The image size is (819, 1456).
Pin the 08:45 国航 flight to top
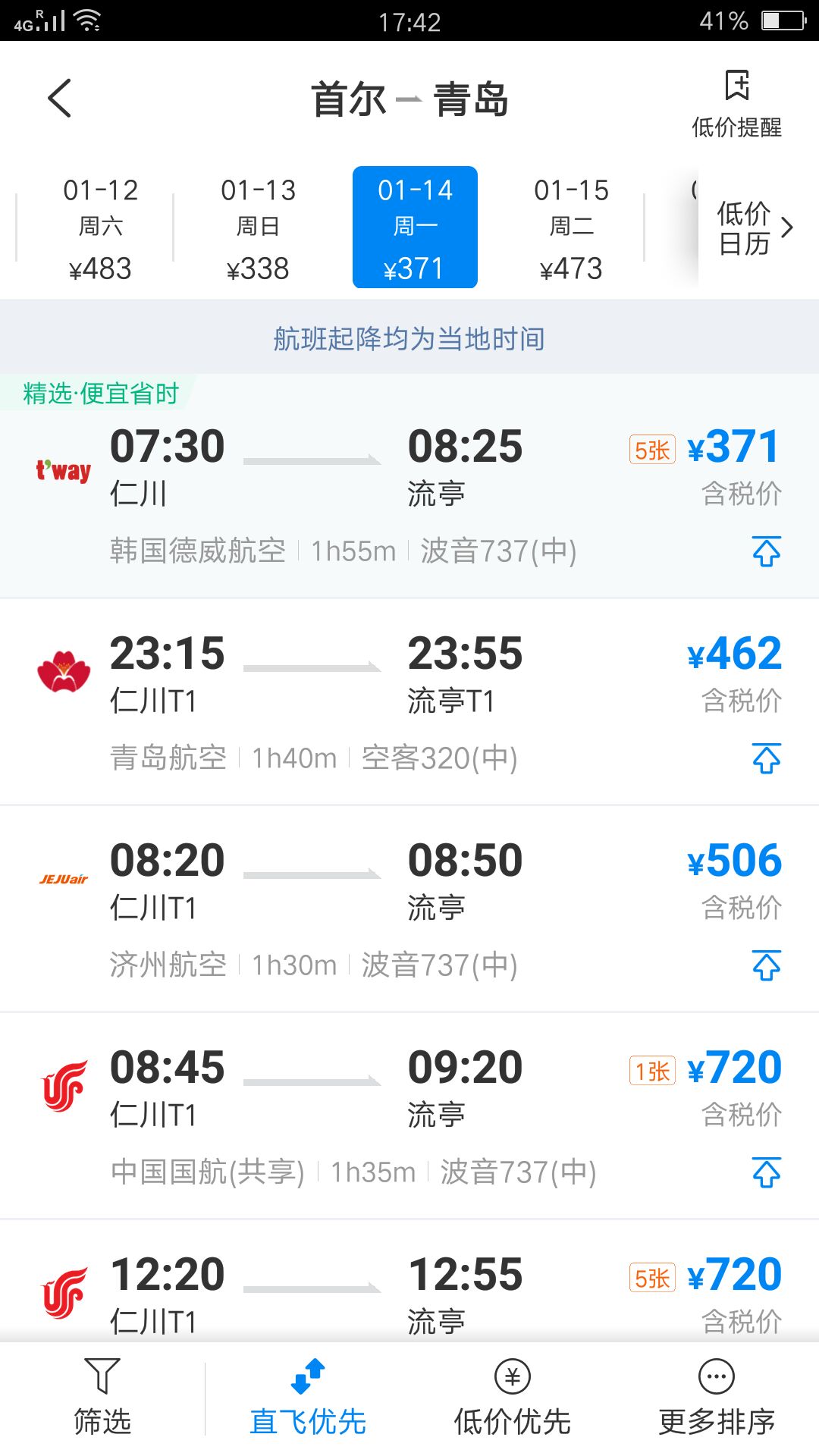pos(766,1172)
